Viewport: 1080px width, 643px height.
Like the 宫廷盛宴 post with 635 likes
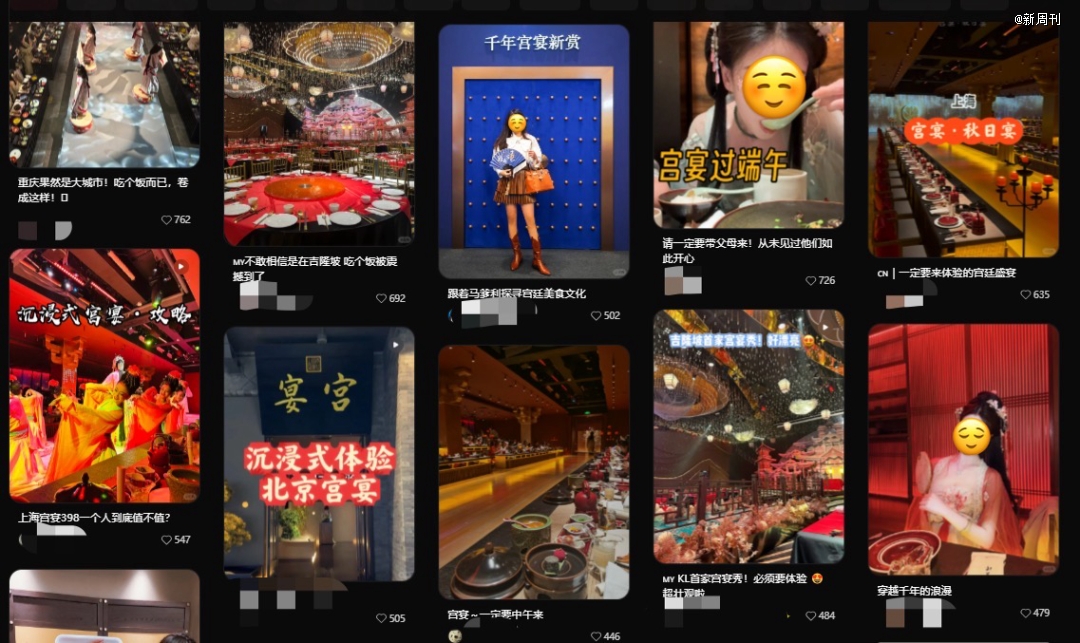pyautogui.click(x=1026, y=295)
